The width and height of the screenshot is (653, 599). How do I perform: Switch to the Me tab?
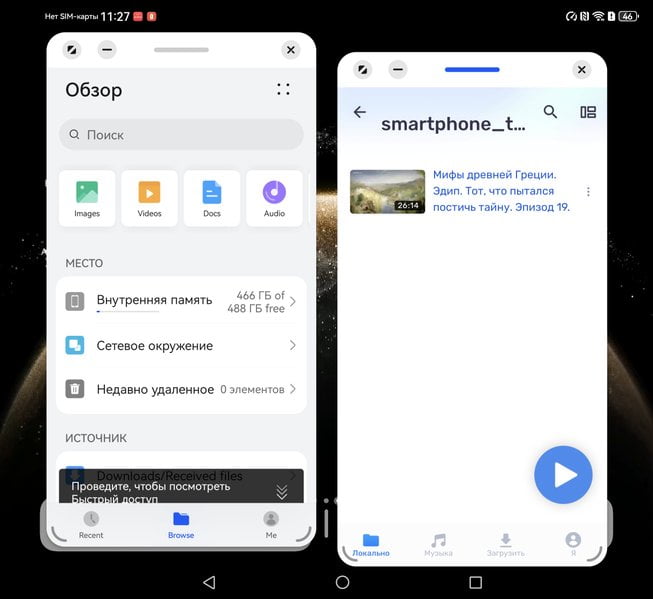(x=271, y=525)
